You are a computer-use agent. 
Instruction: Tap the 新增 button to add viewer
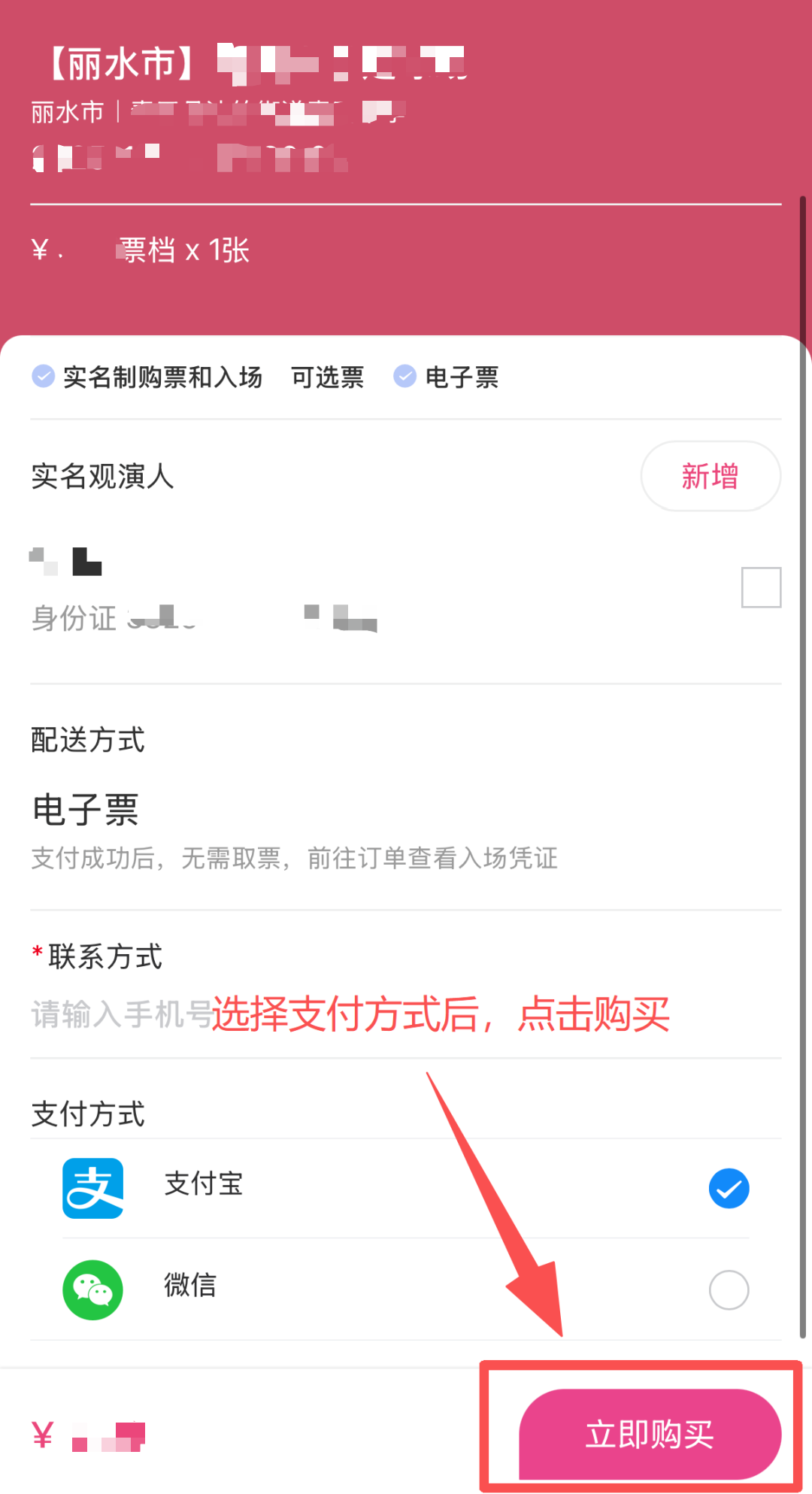point(710,476)
